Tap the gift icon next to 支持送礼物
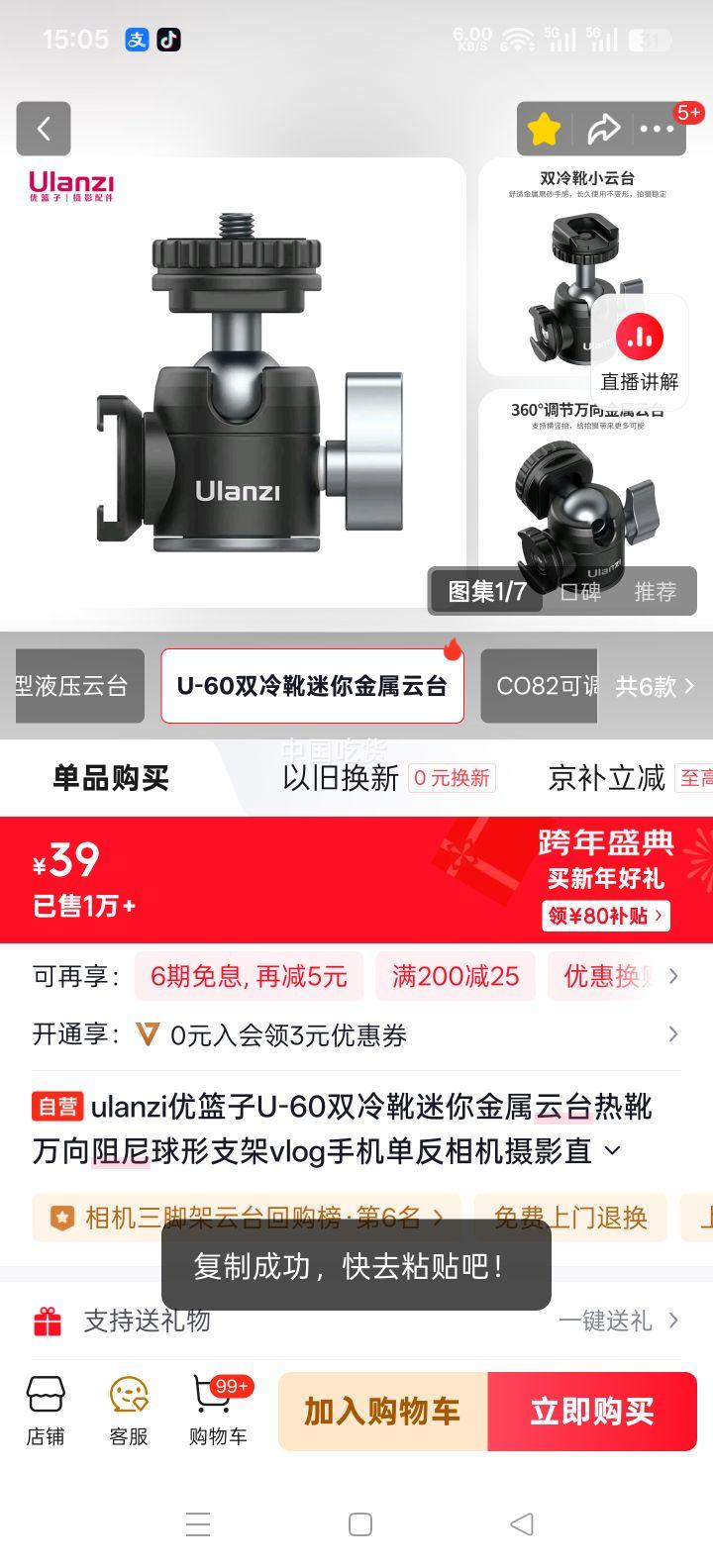The image size is (713, 1568). (x=45, y=1320)
